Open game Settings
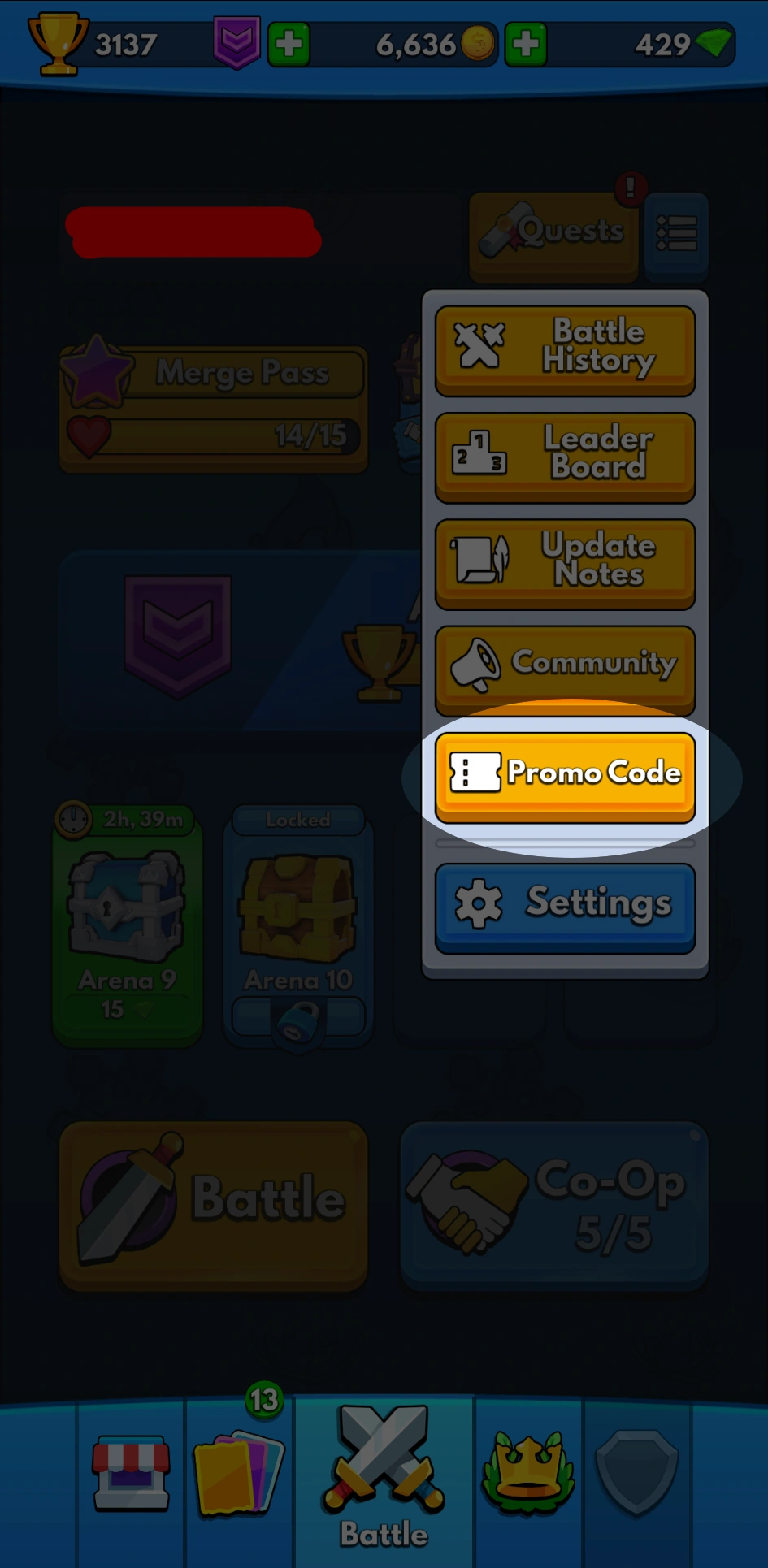The height and width of the screenshot is (1568, 768). (x=565, y=906)
